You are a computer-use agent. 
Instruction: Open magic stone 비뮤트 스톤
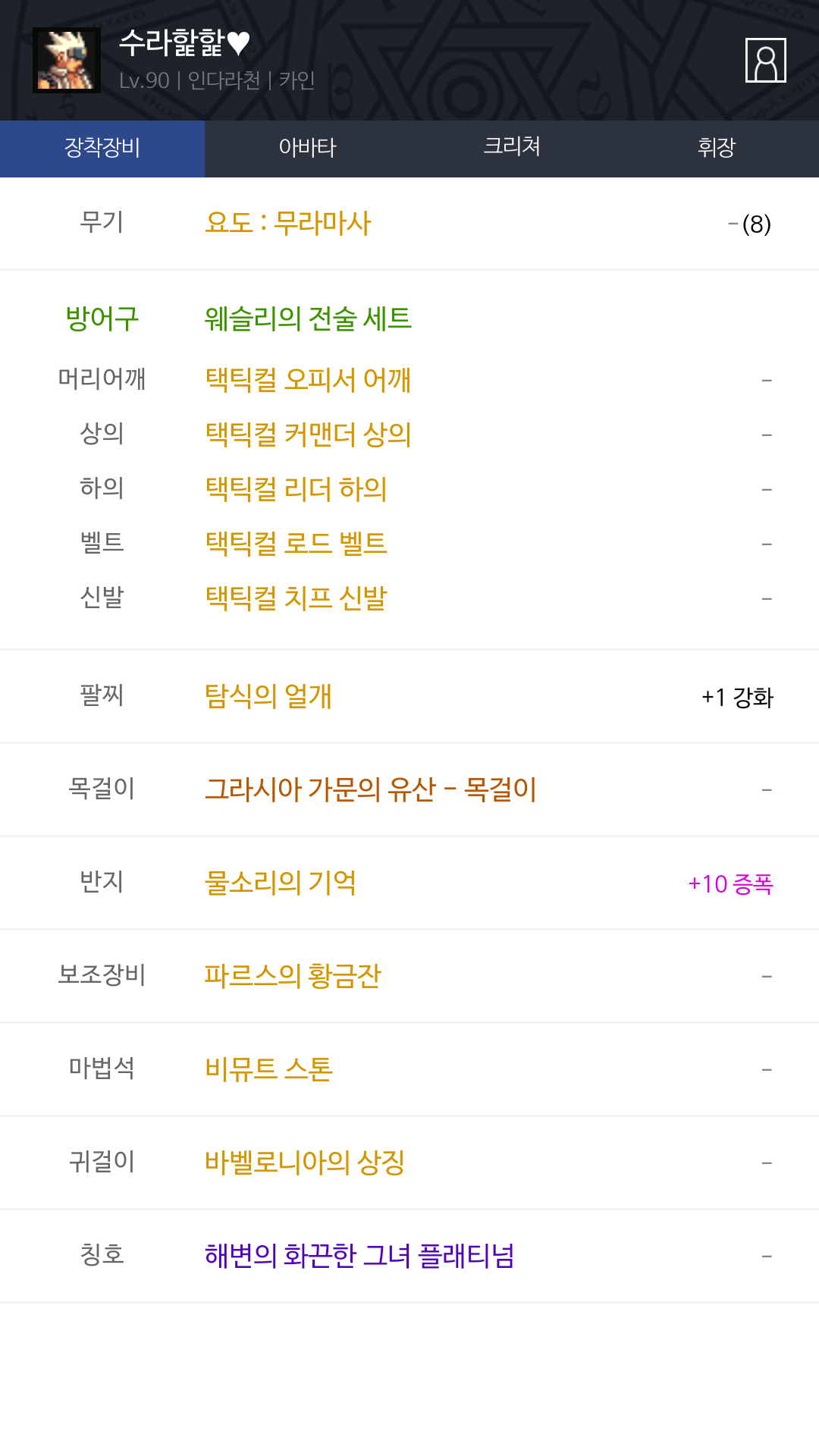pyautogui.click(x=269, y=1069)
